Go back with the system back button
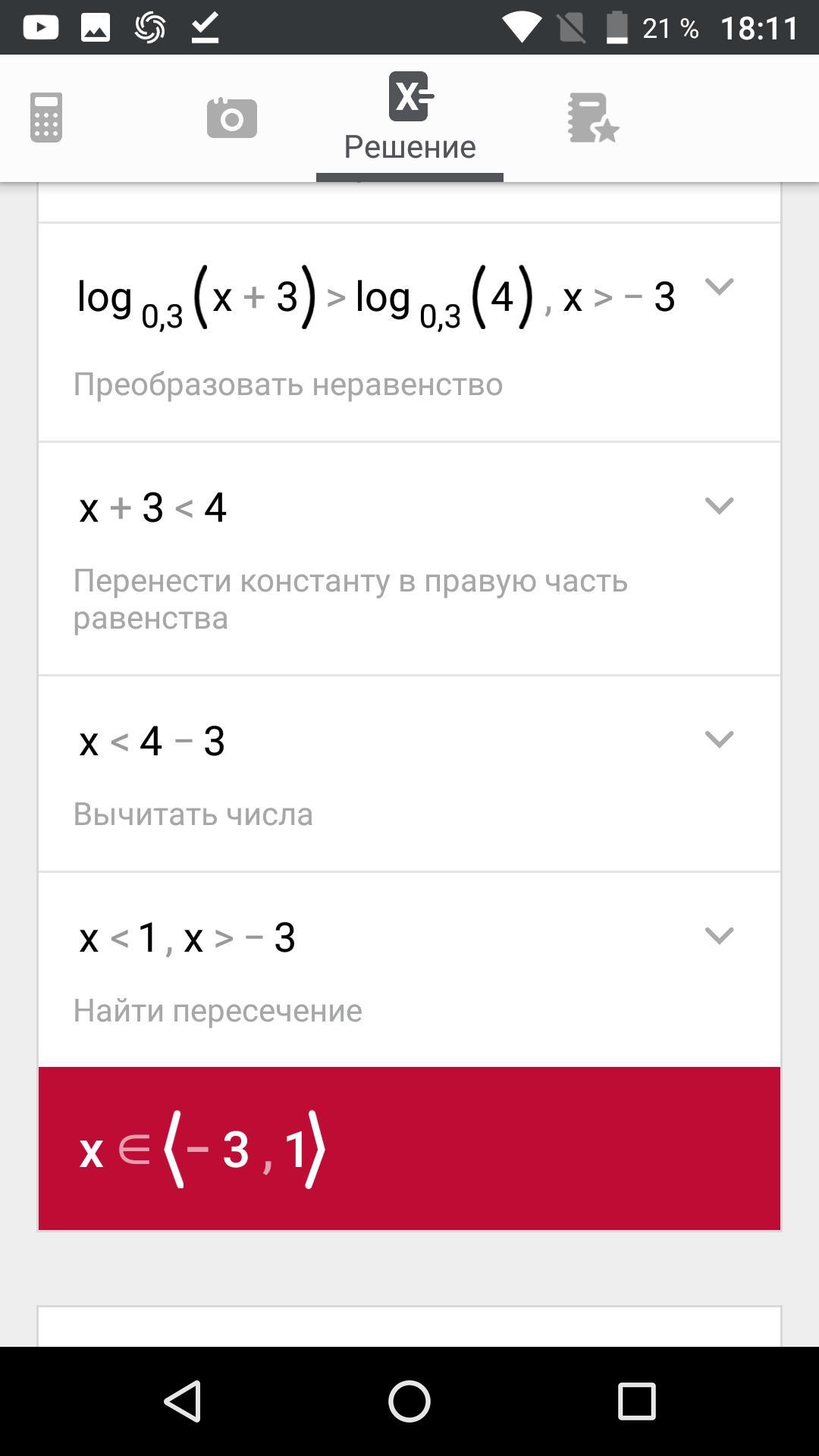Screen dimensions: 819x1456 click(183, 1400)
